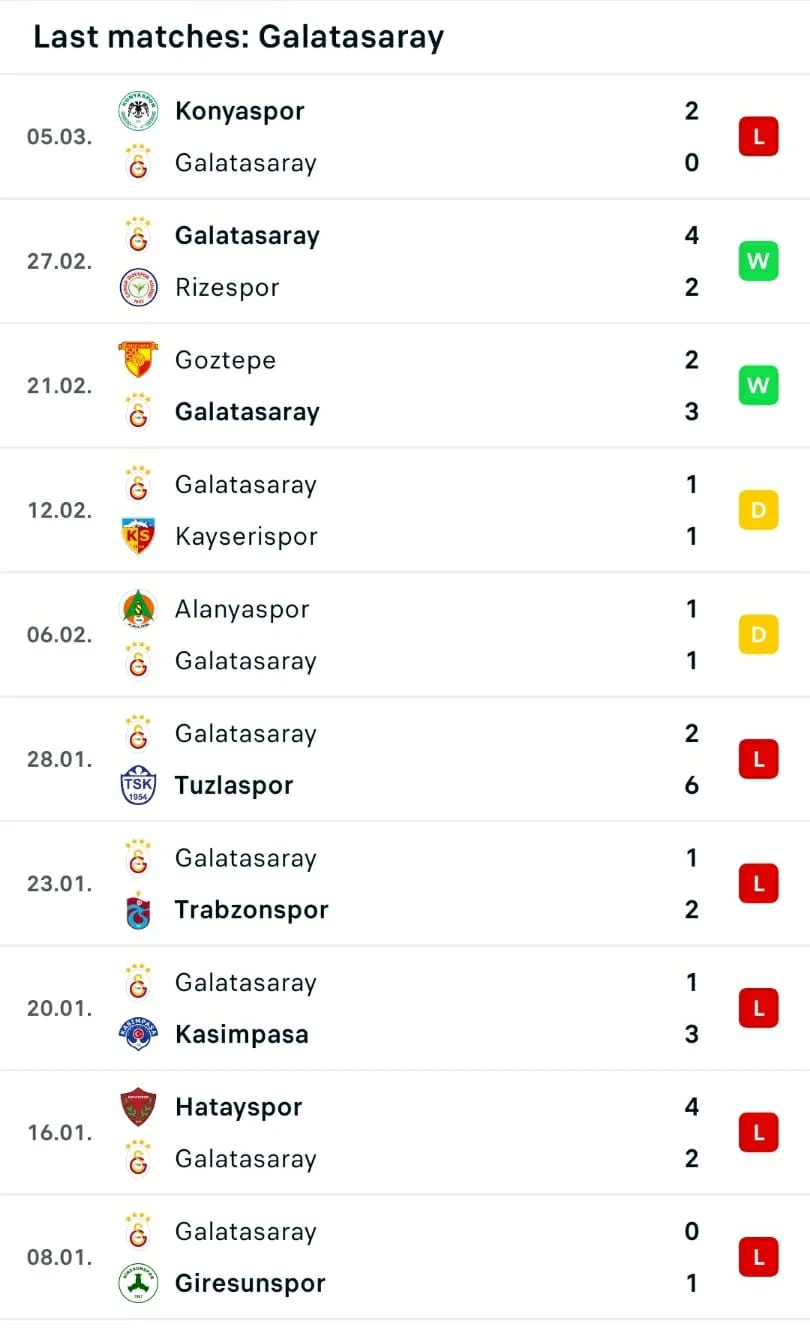Click the Trabzonspor club crest
810x1332 pixels.
(138, 909)
